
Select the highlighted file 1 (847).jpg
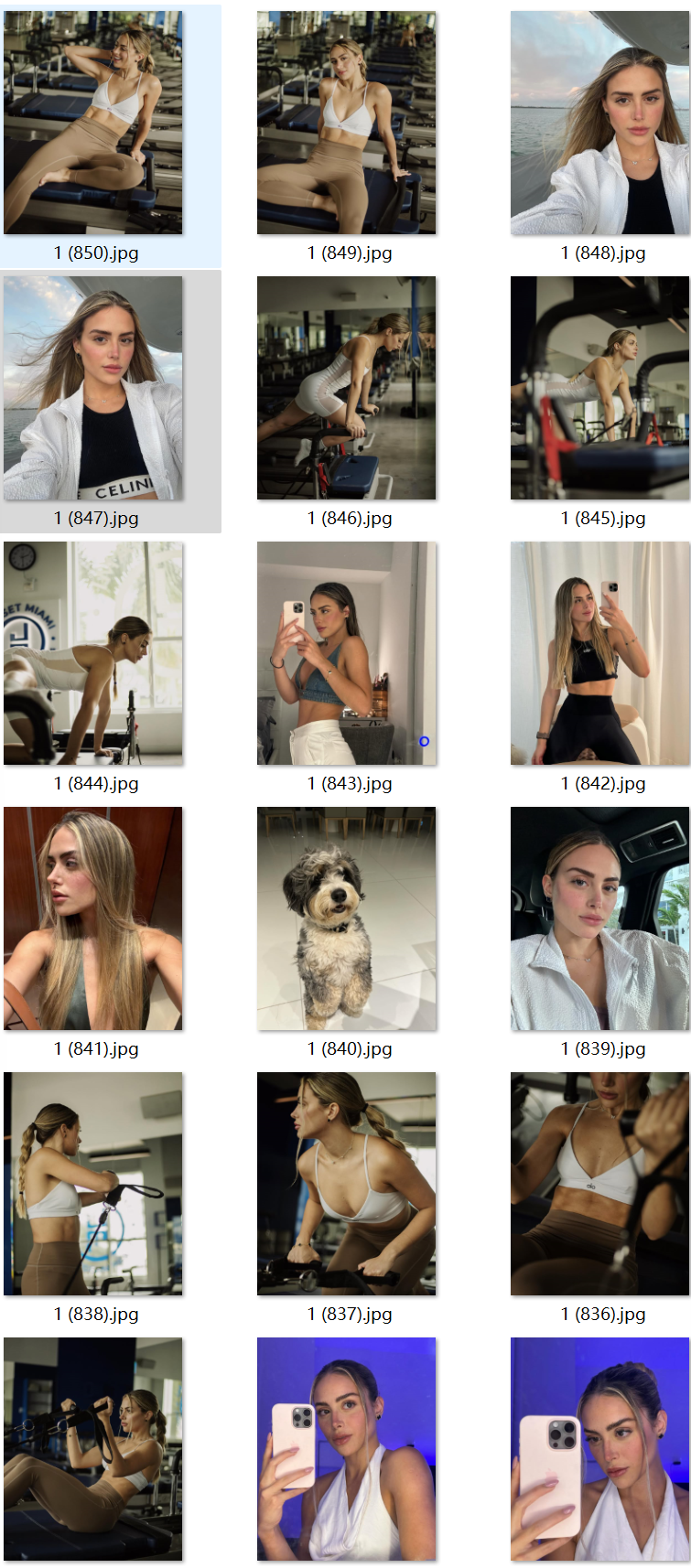point(92,388)
